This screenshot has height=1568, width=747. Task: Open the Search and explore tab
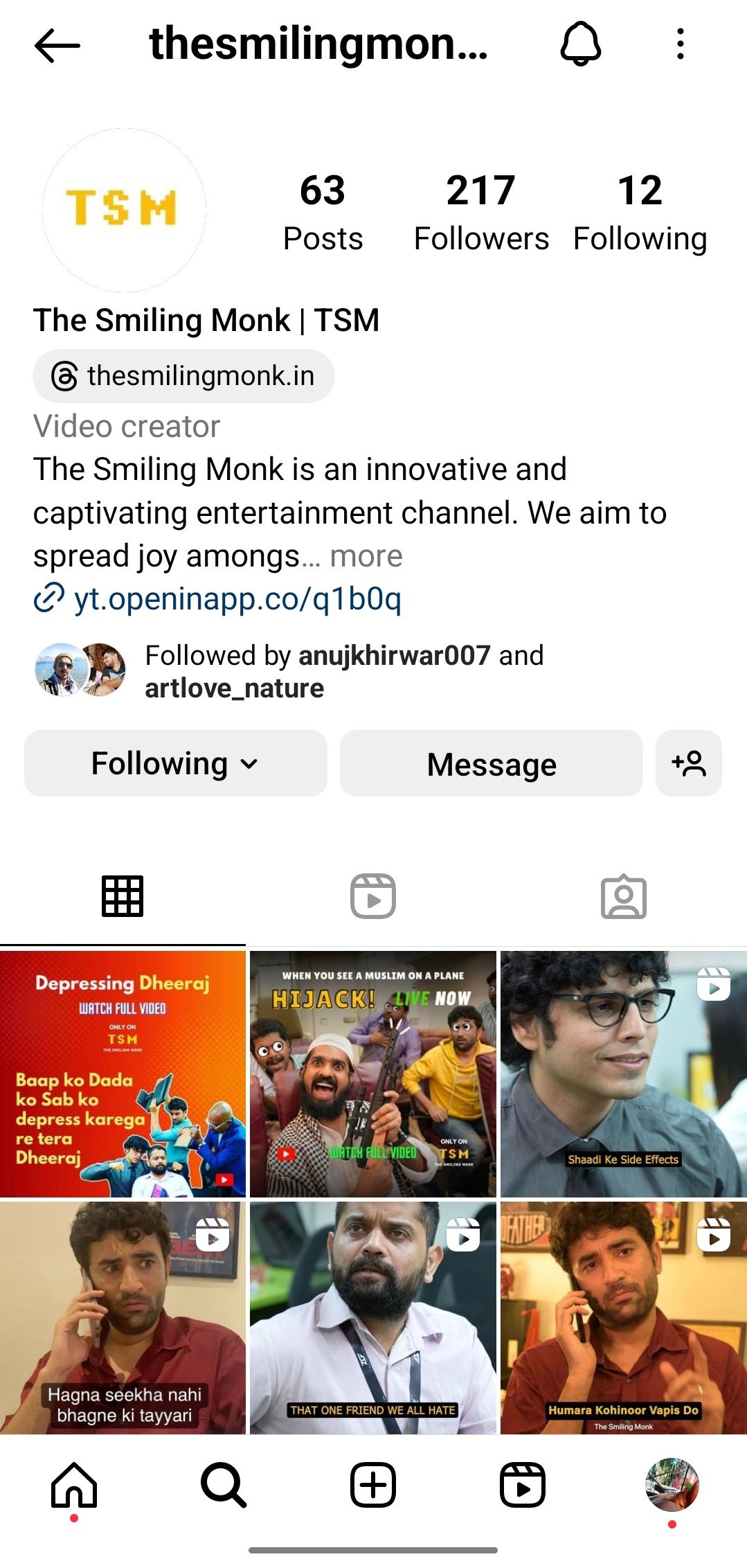(224, 1485)
